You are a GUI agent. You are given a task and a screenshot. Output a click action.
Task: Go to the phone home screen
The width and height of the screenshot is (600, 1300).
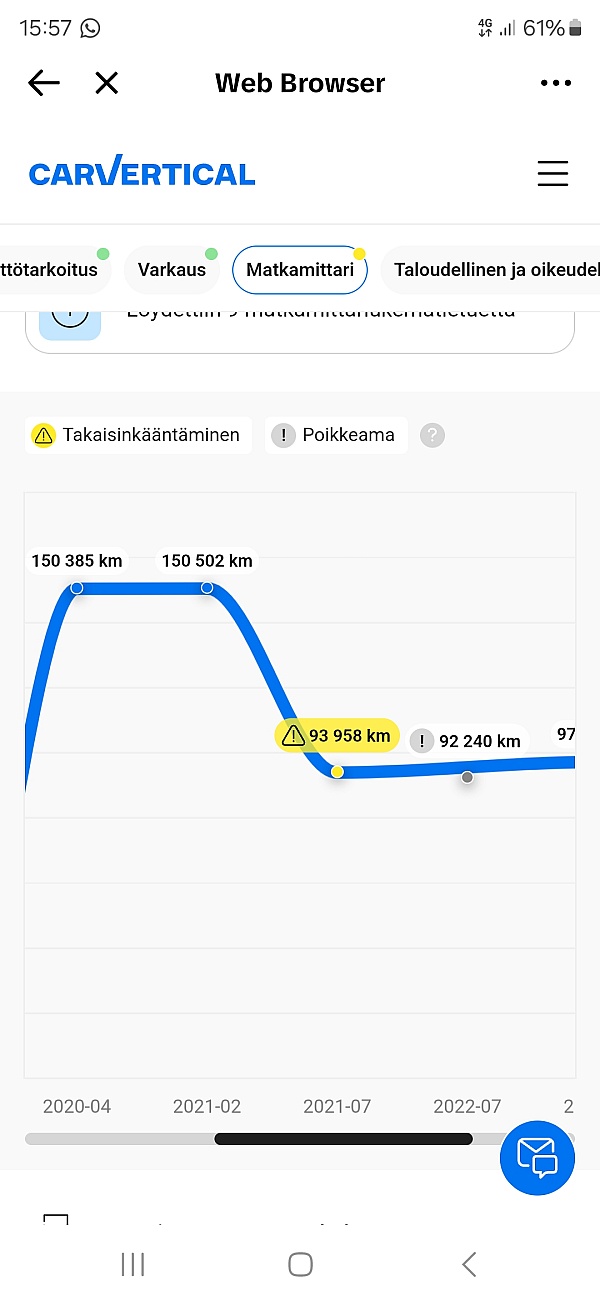point(300,1264)
